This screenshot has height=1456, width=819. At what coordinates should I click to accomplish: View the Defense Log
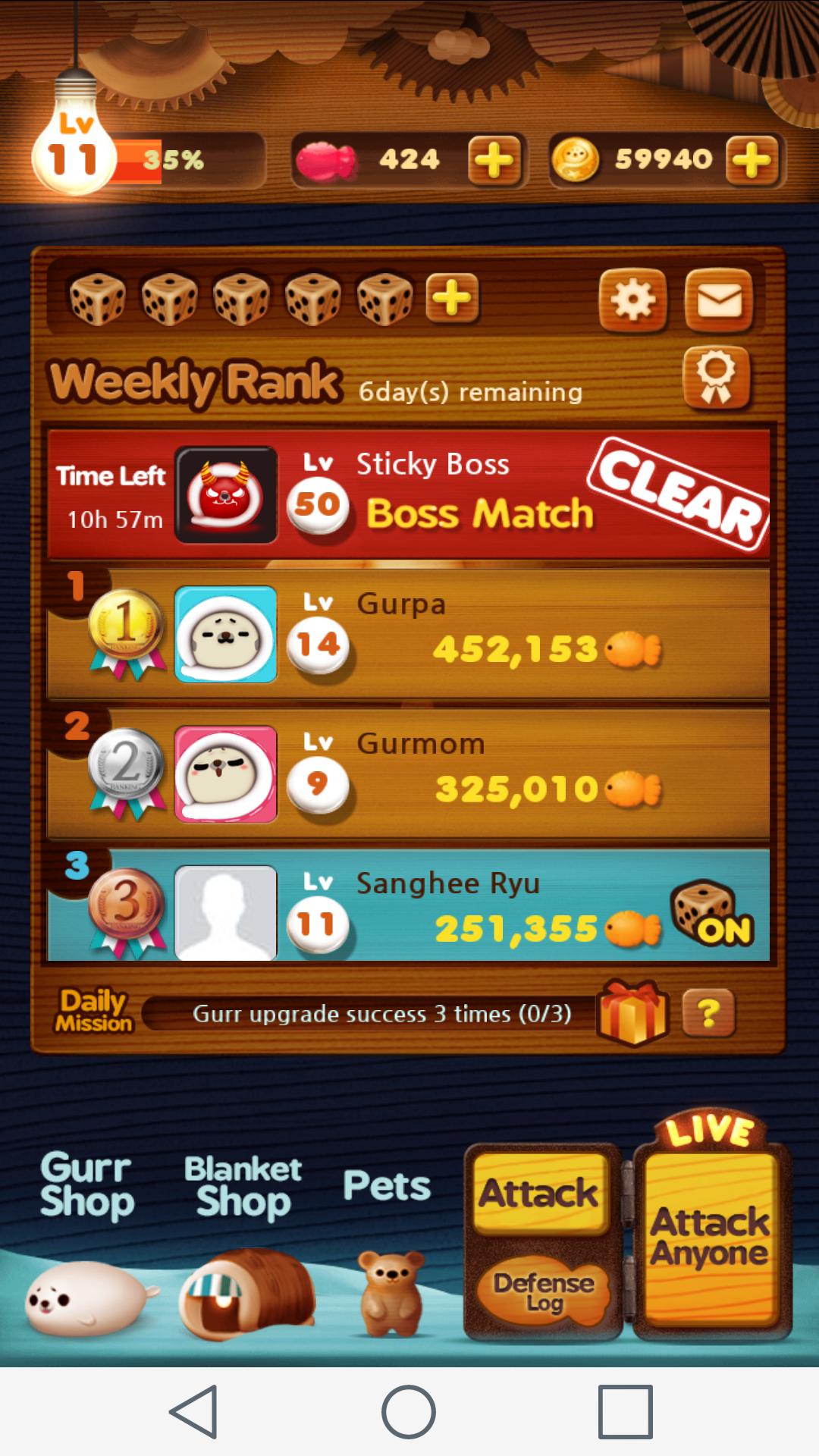(543, 1291)
